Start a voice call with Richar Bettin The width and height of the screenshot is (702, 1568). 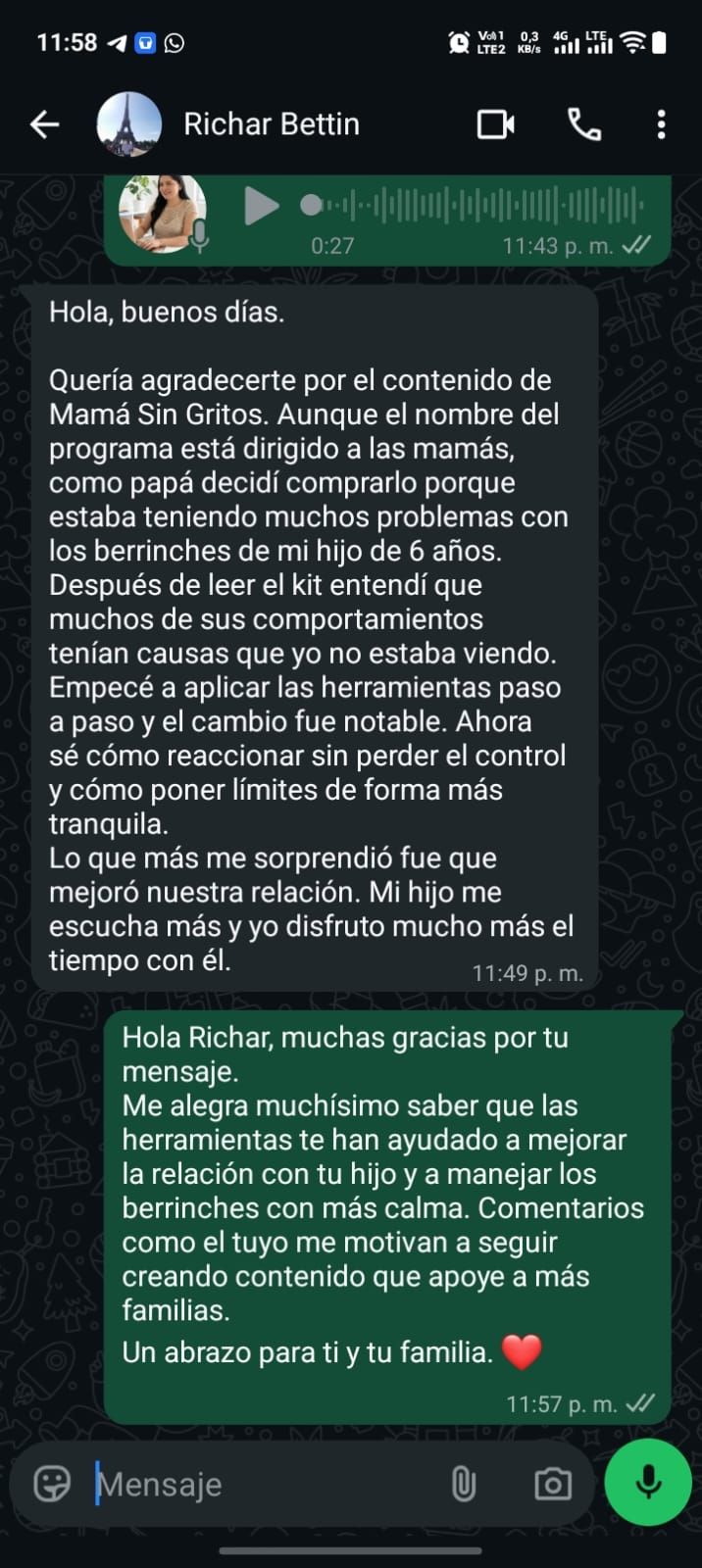click(584, 124)
